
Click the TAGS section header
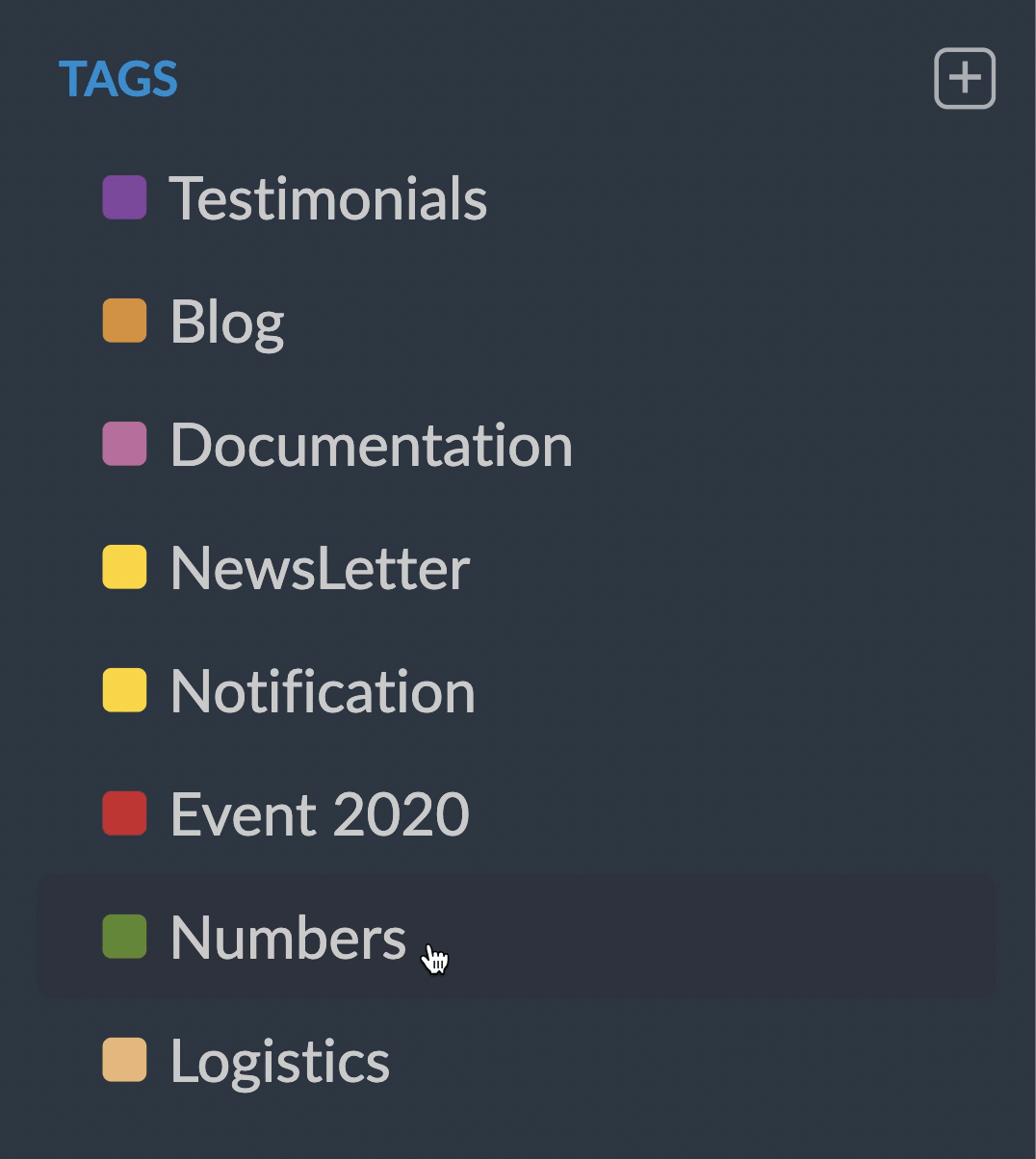tap(118, 79)
